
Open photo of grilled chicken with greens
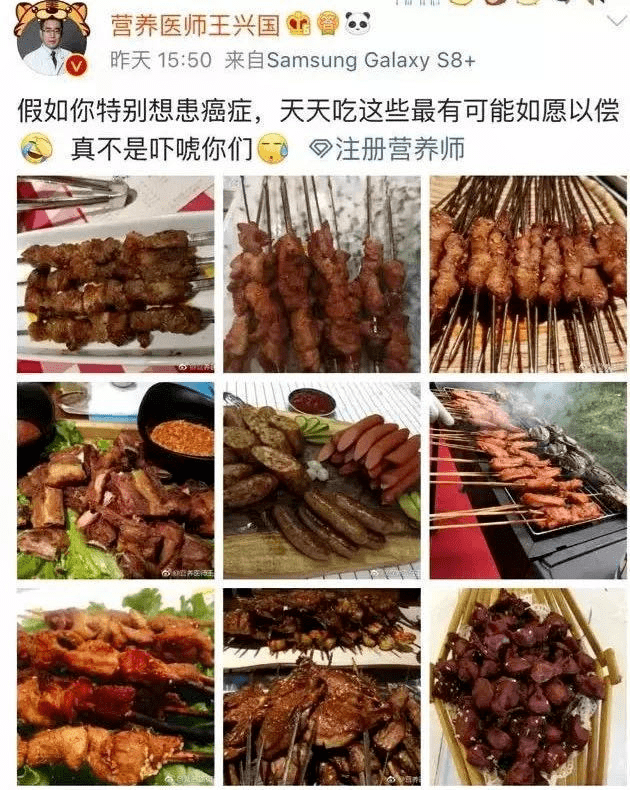[115, 686]
